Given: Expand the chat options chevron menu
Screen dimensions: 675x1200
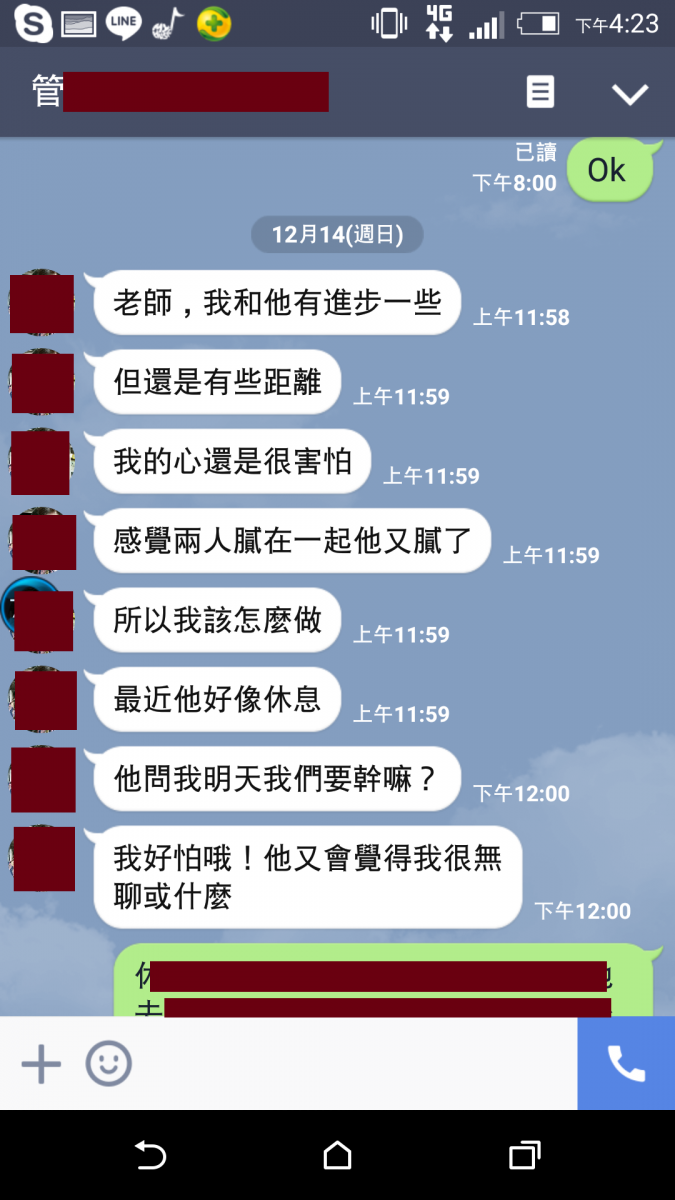Looking at the screenshot, I should point(630,94).
